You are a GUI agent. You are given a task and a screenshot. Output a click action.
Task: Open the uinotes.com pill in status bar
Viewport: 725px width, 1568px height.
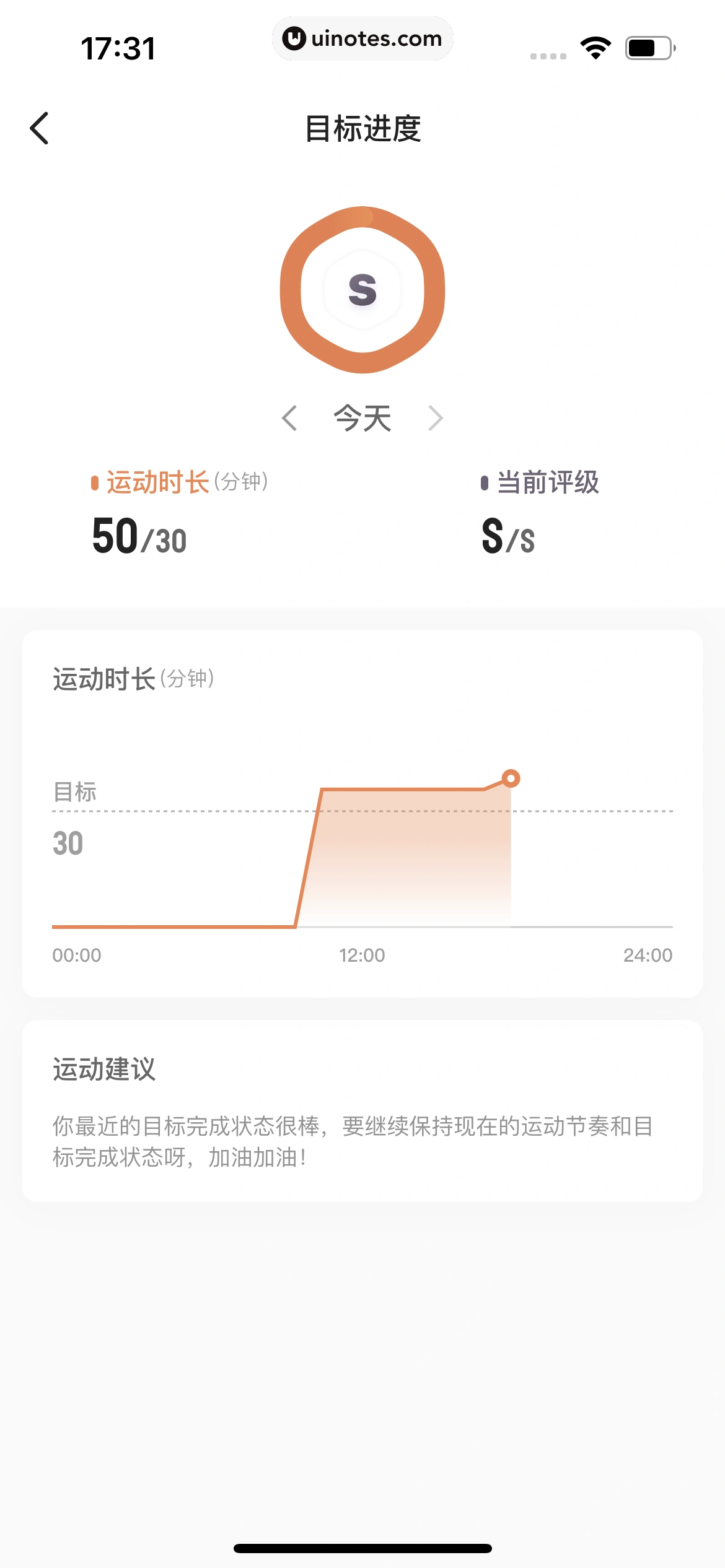tap(362, 38)
